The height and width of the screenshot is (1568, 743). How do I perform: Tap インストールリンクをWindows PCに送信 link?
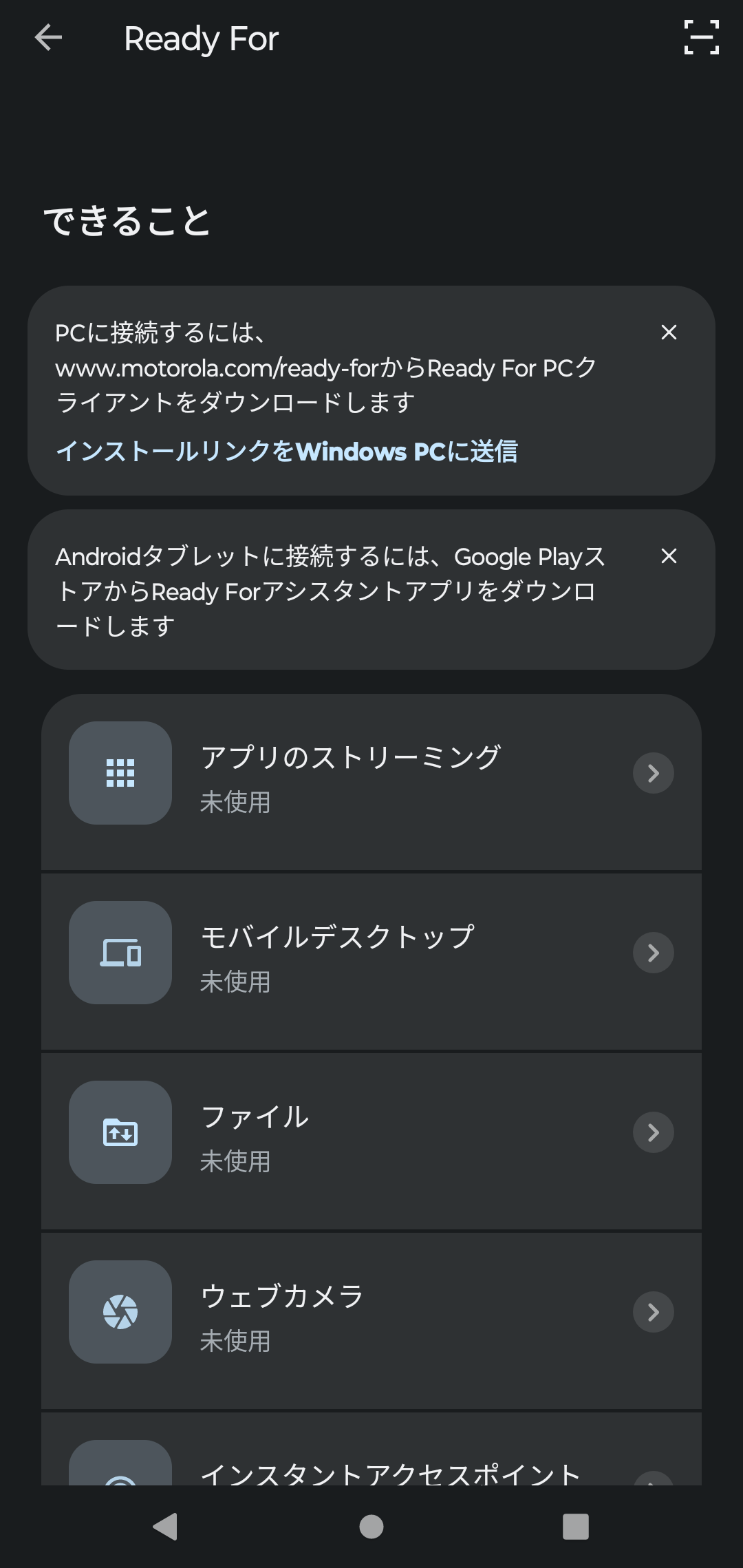286,452
